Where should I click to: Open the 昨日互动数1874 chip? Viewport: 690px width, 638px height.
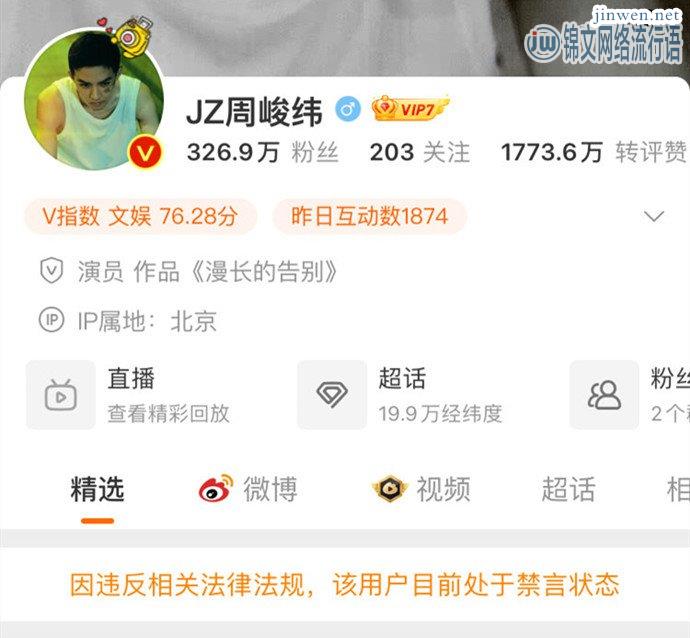pos(369,216)
